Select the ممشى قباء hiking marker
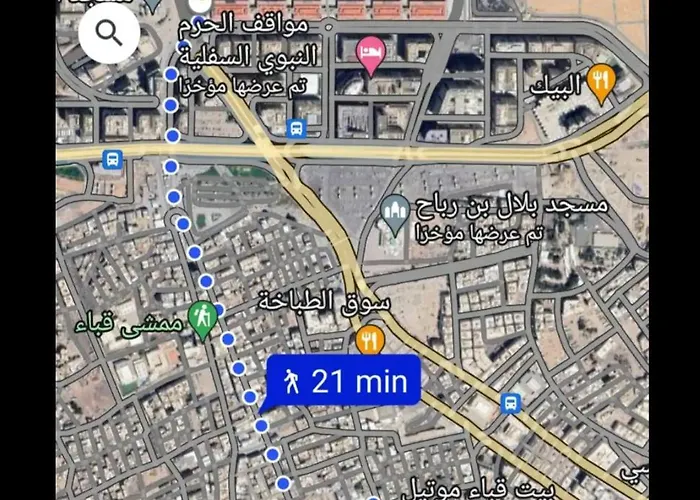 tap(203, 319)
